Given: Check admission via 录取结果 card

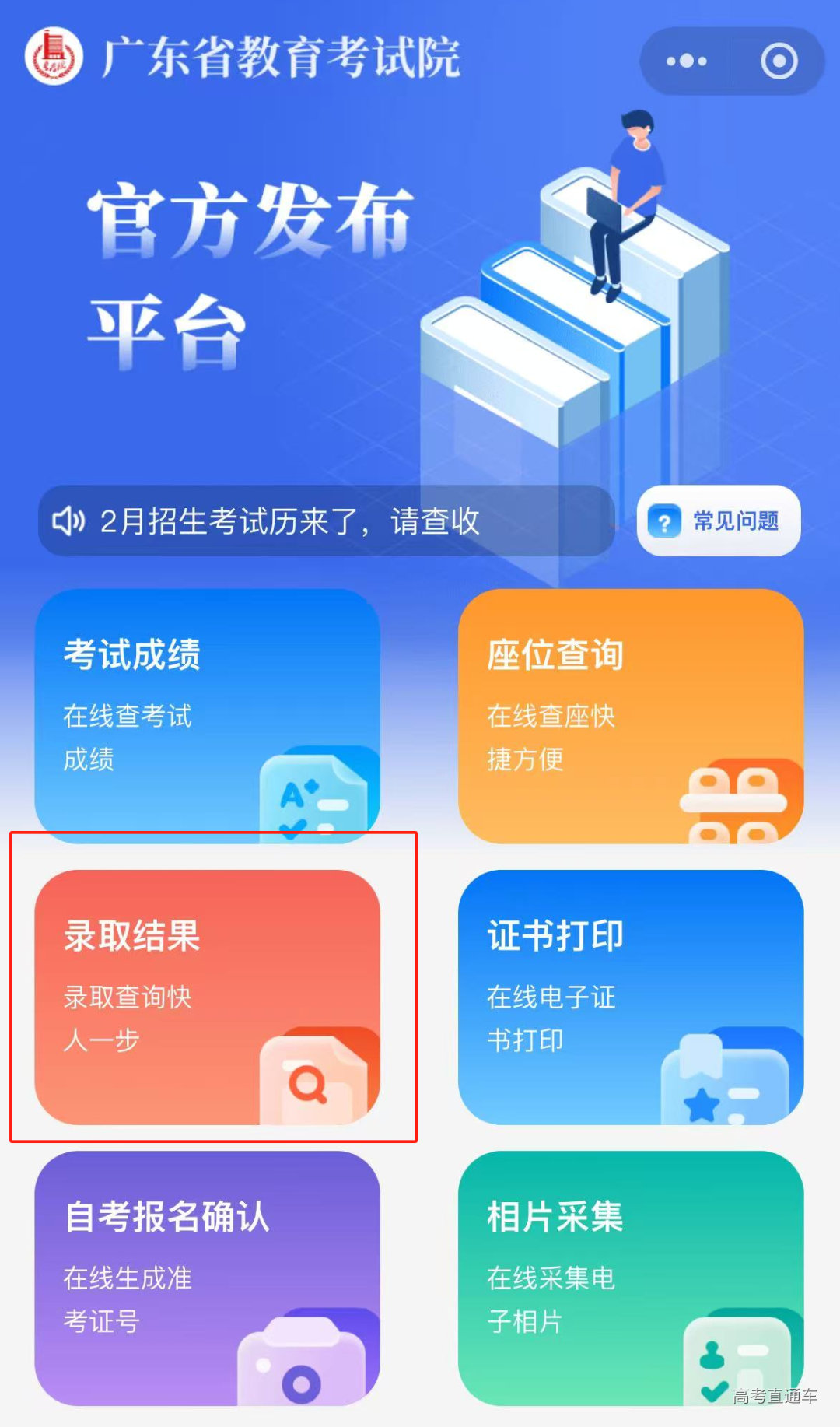Looking at the screenshot, I should (x=207, y=997).
